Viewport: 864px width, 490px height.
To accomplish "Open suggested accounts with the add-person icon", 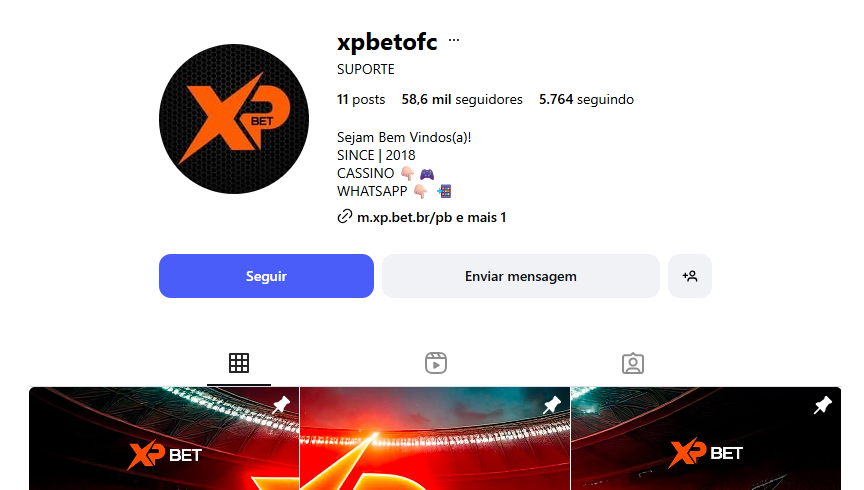I will tap(690, 276).
